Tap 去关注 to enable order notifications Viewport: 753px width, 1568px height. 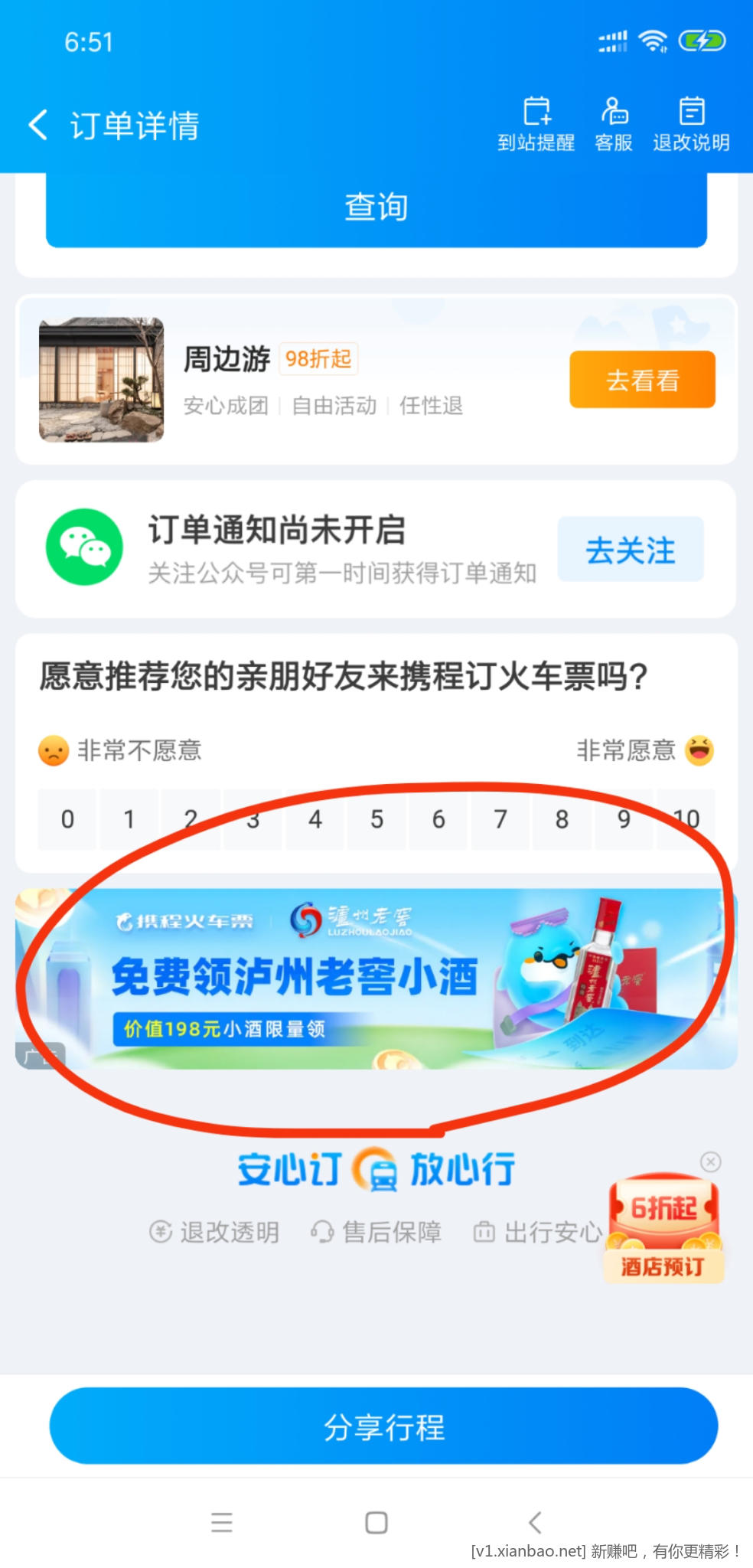(630, 550)
